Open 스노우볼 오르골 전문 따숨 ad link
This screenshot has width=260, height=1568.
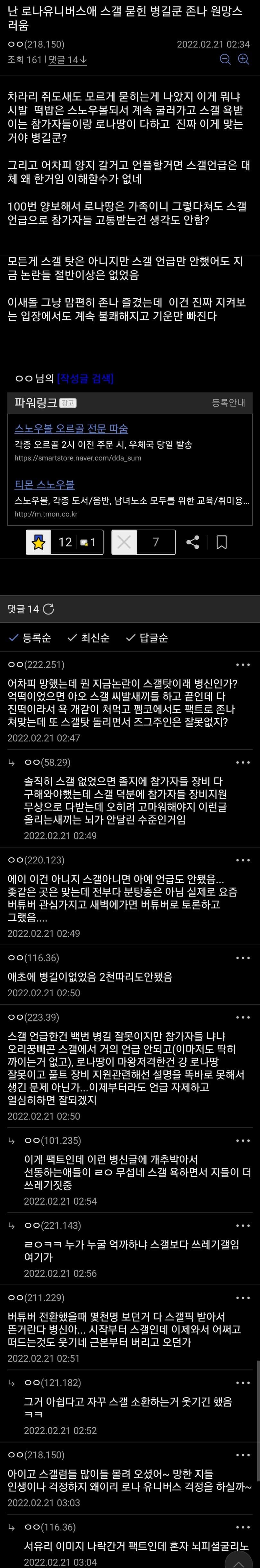coord(71,429)
